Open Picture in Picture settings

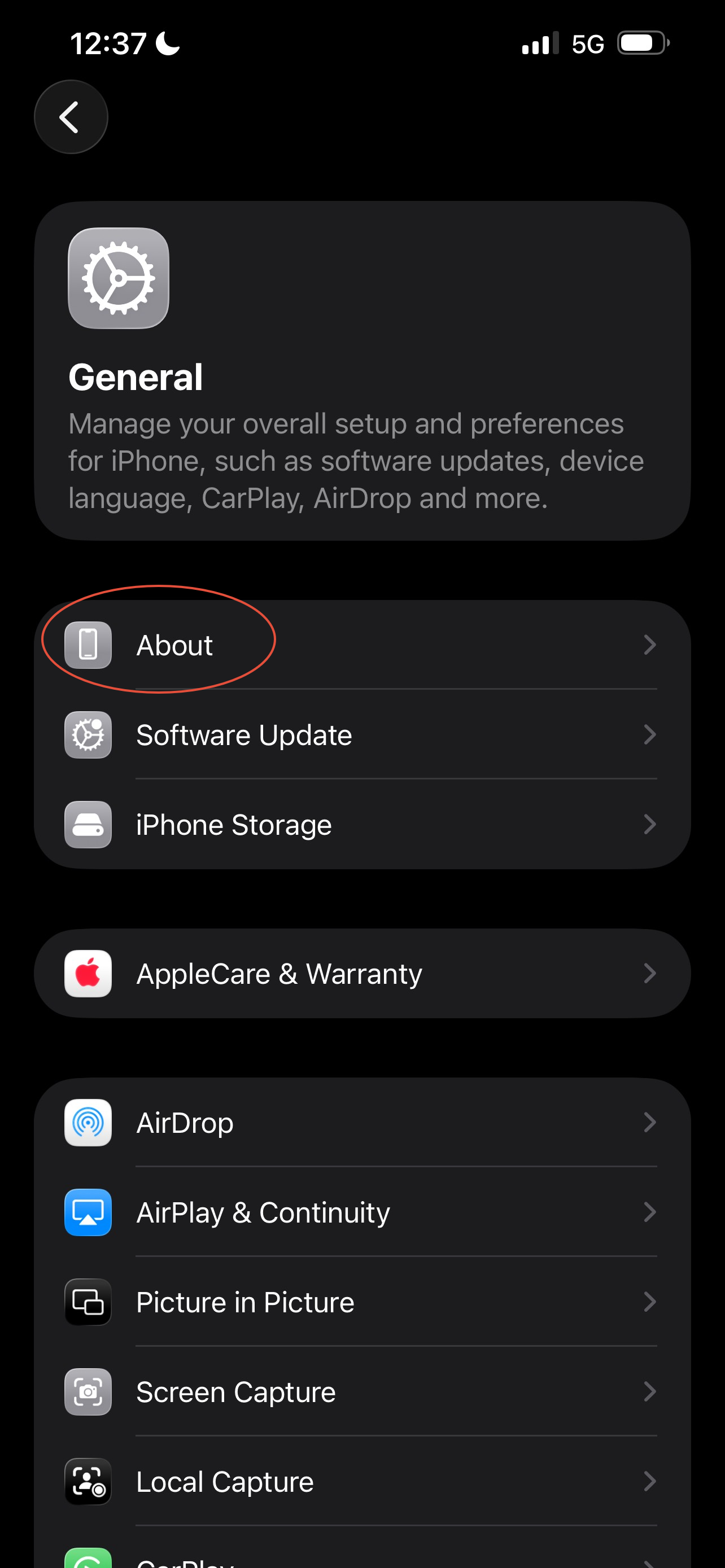pos(361,1302)
